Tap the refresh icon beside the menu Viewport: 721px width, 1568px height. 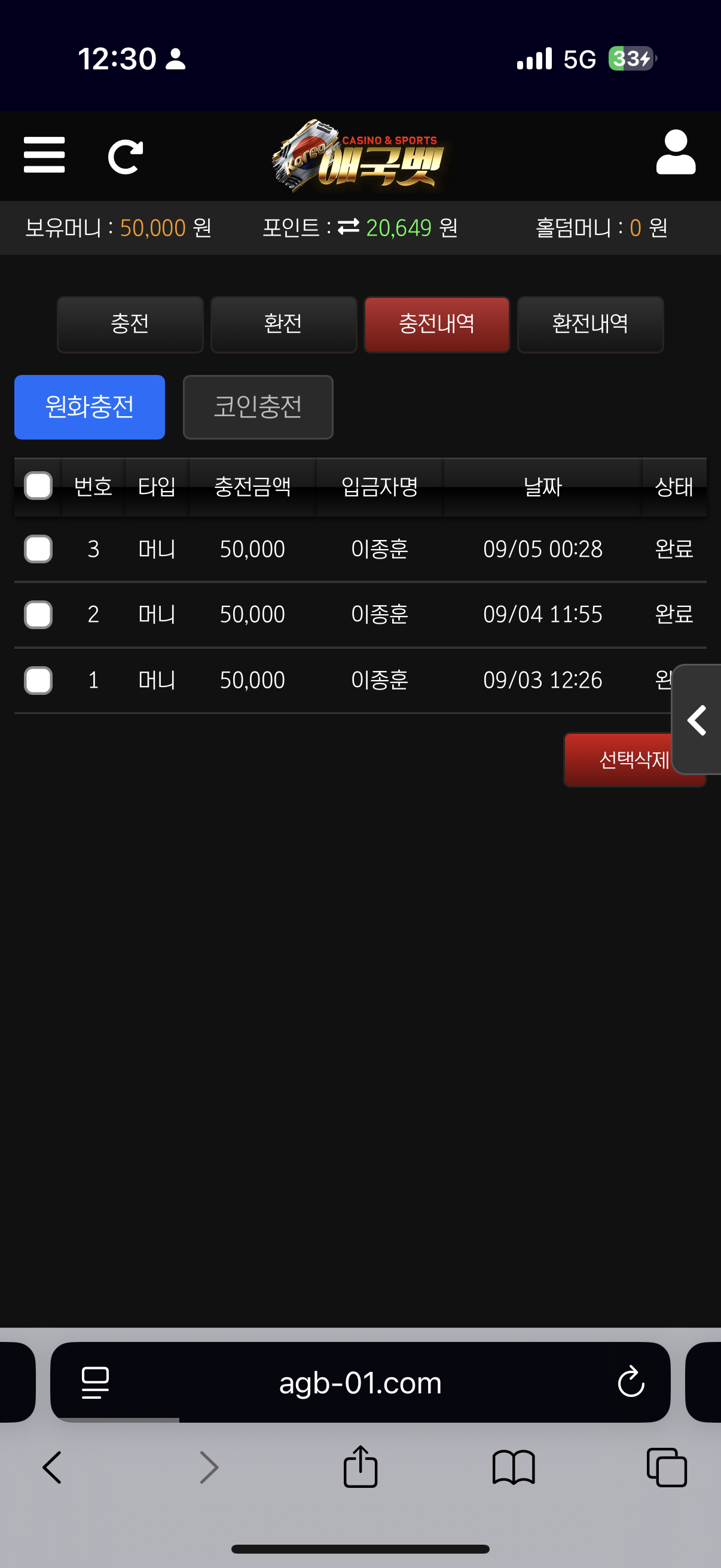coord(126,157)
